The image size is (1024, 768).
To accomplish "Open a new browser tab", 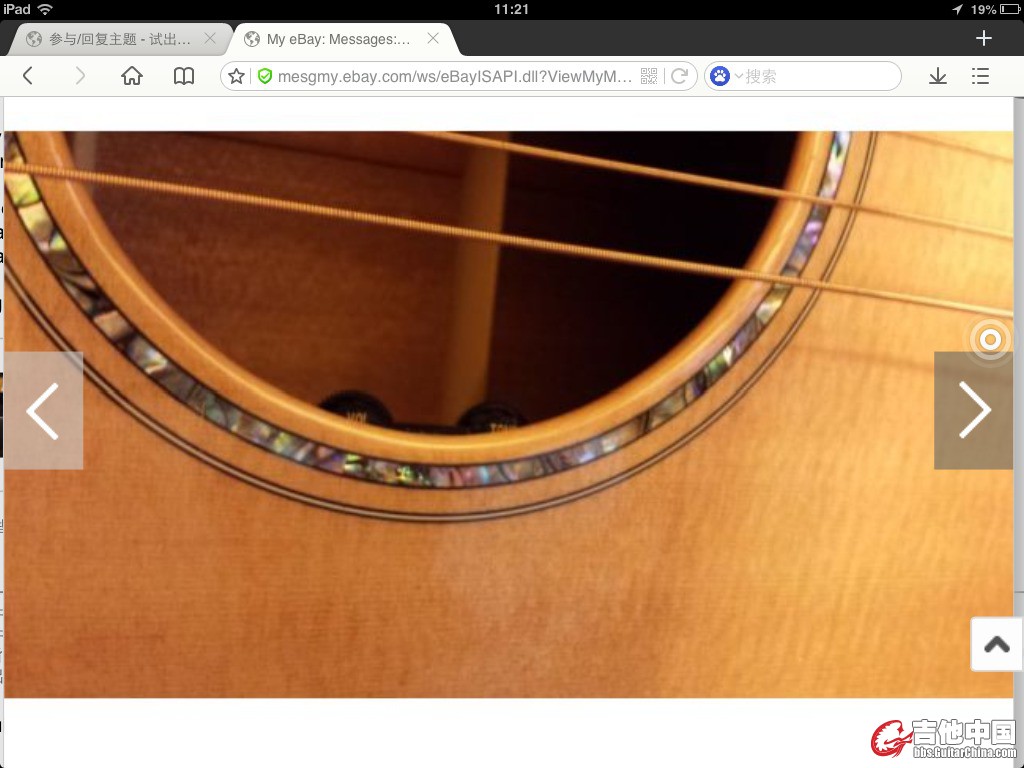I will pyautogui.click(x=984, y=38).
